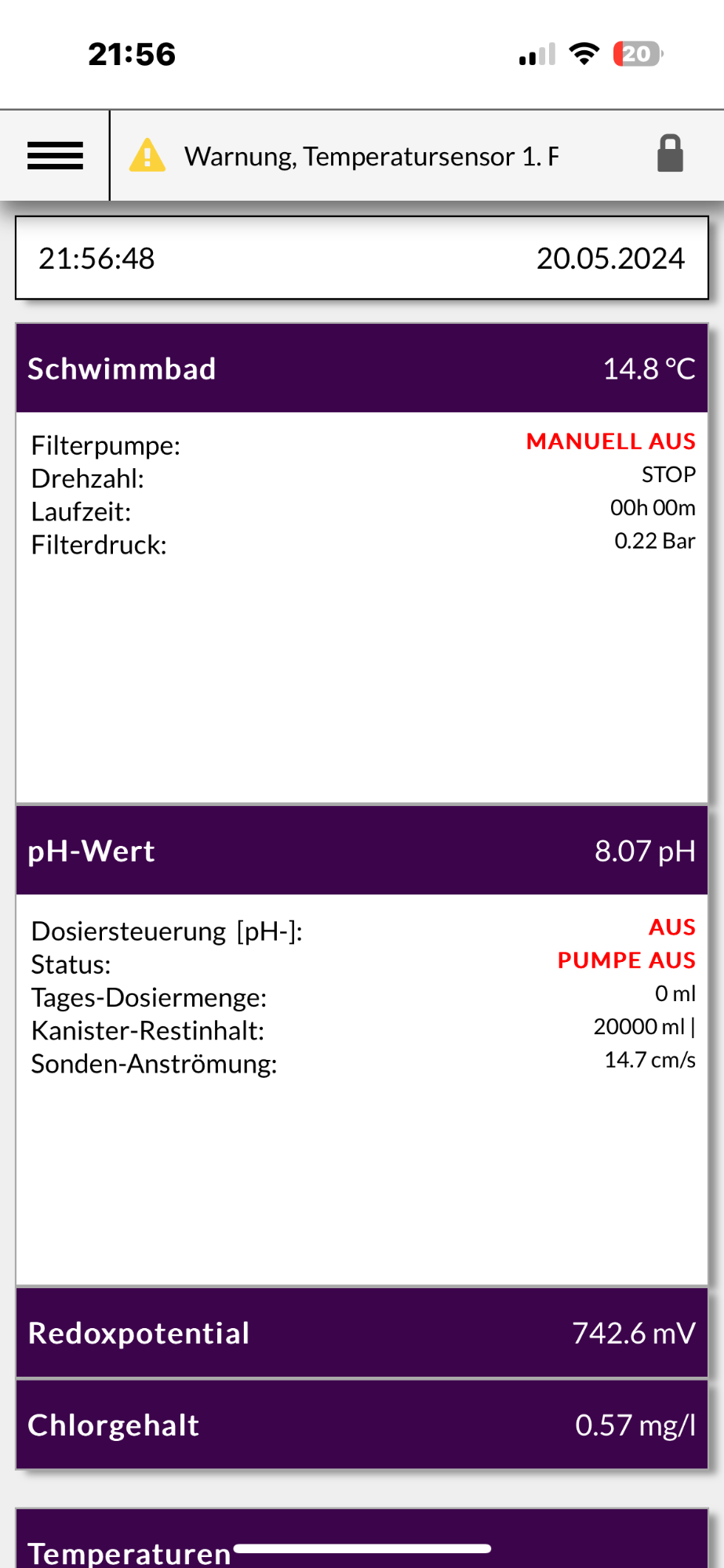Expand the Redoxpotential section
This screenshot has height=1568, width=724.
point(362,1333)
